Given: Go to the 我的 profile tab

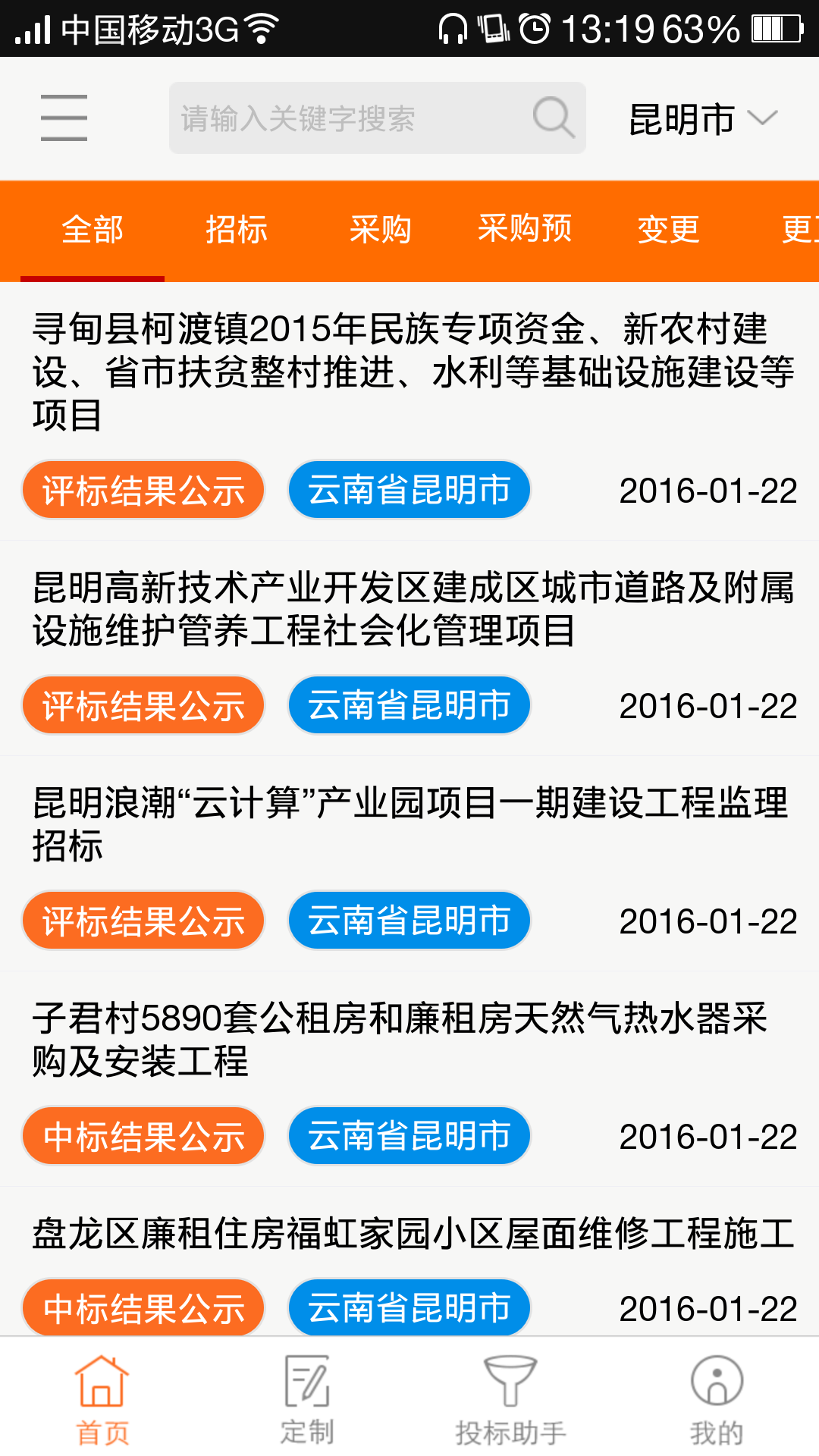Looking at the screenshot, I should [x=716, y=1399].
